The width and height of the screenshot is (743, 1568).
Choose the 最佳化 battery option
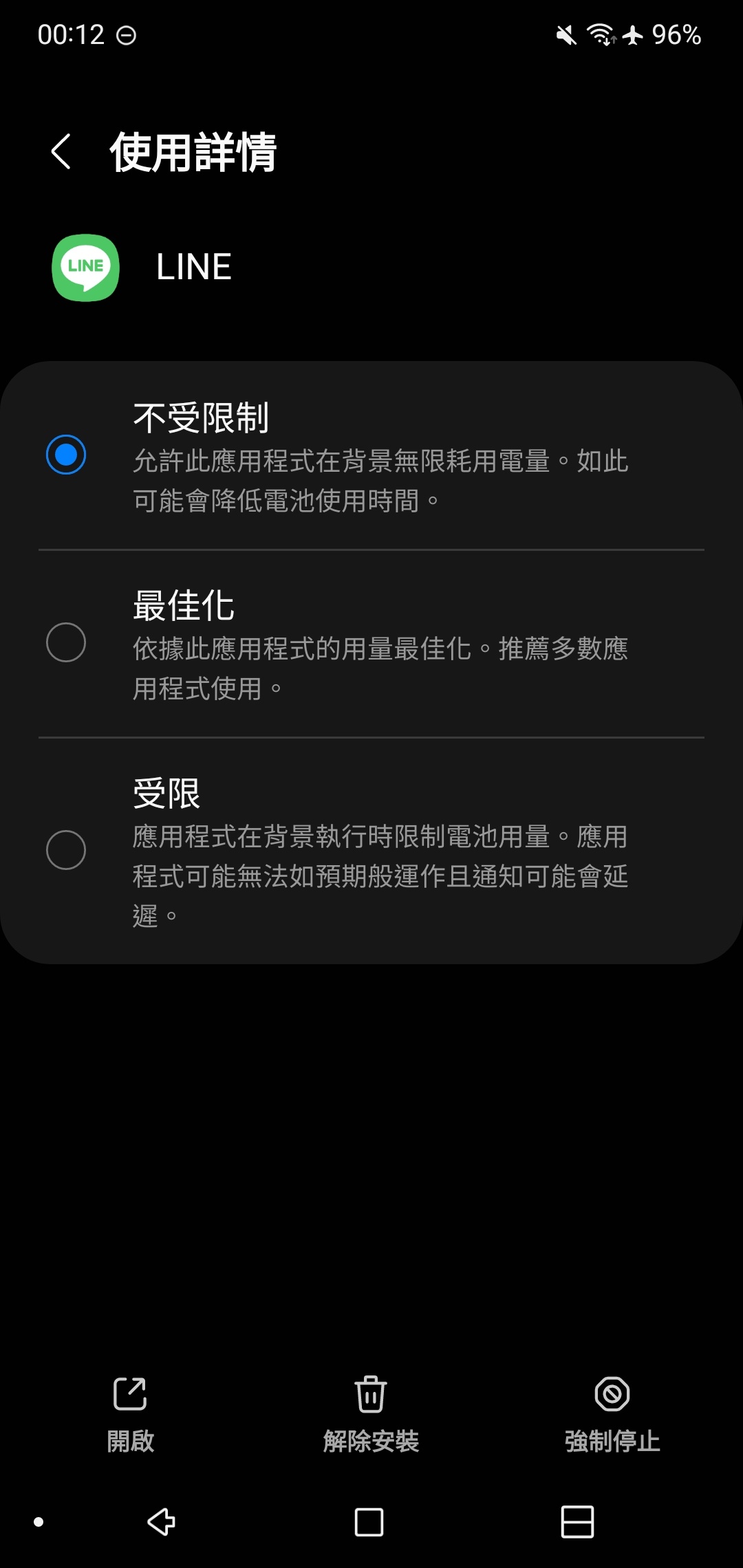pos(66,642)
